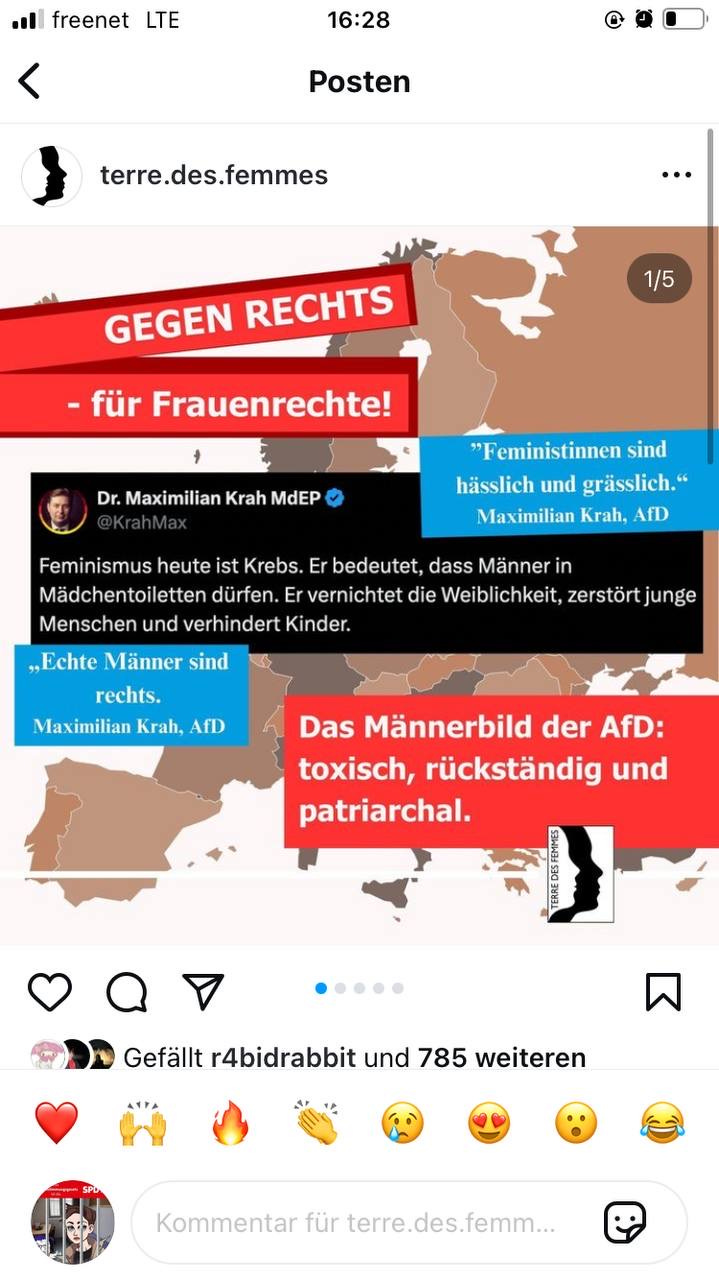Save the post with the bookmark icon
The width and height of the screenshot is (719, 1280).
664,991
